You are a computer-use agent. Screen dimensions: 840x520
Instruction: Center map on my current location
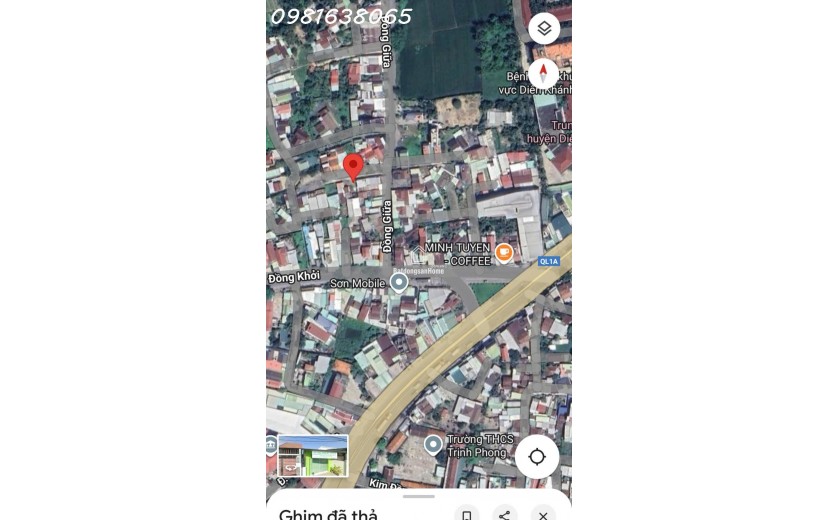point(537,457)
